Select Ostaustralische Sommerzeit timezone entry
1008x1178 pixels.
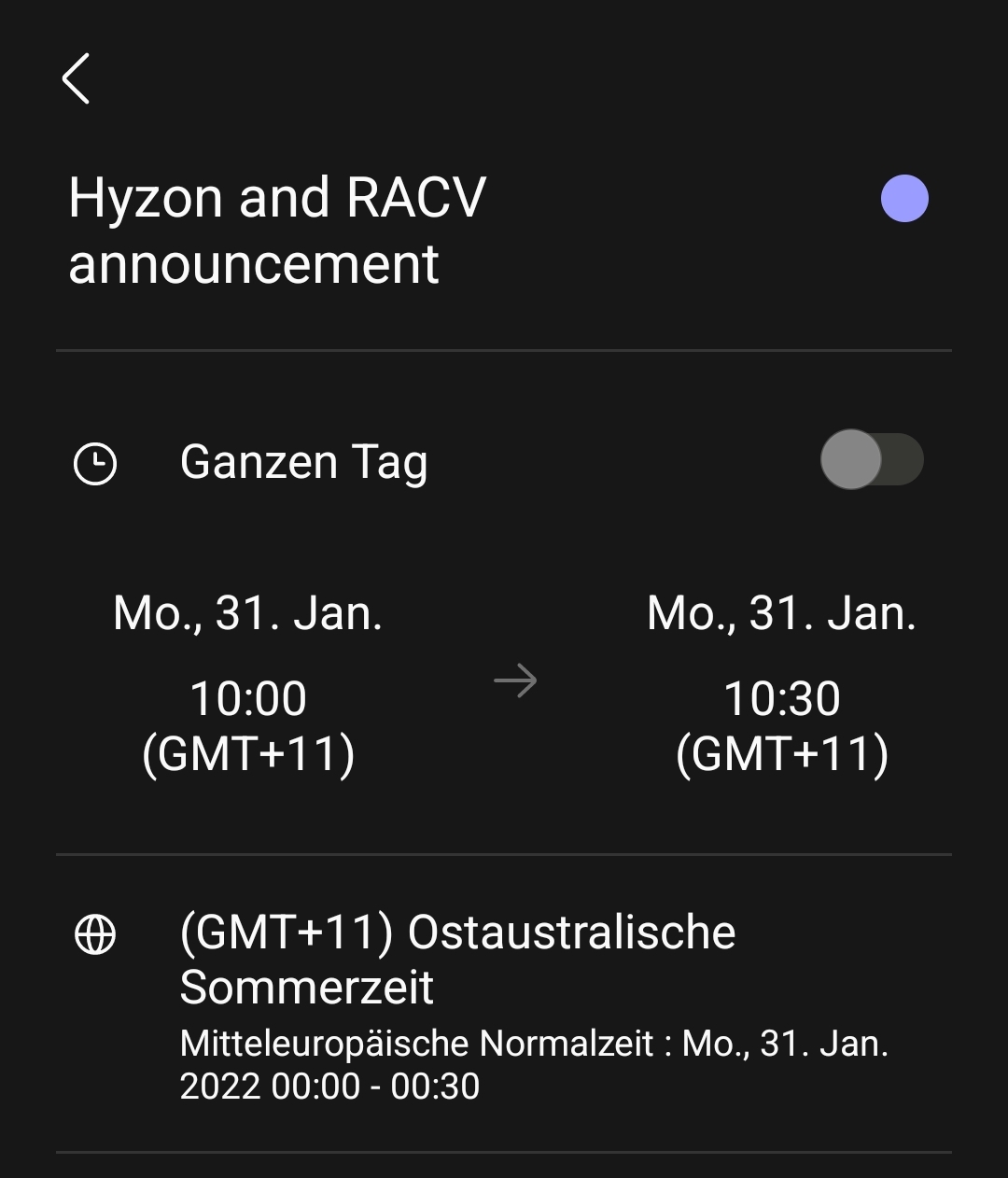(x=457, y=957)
